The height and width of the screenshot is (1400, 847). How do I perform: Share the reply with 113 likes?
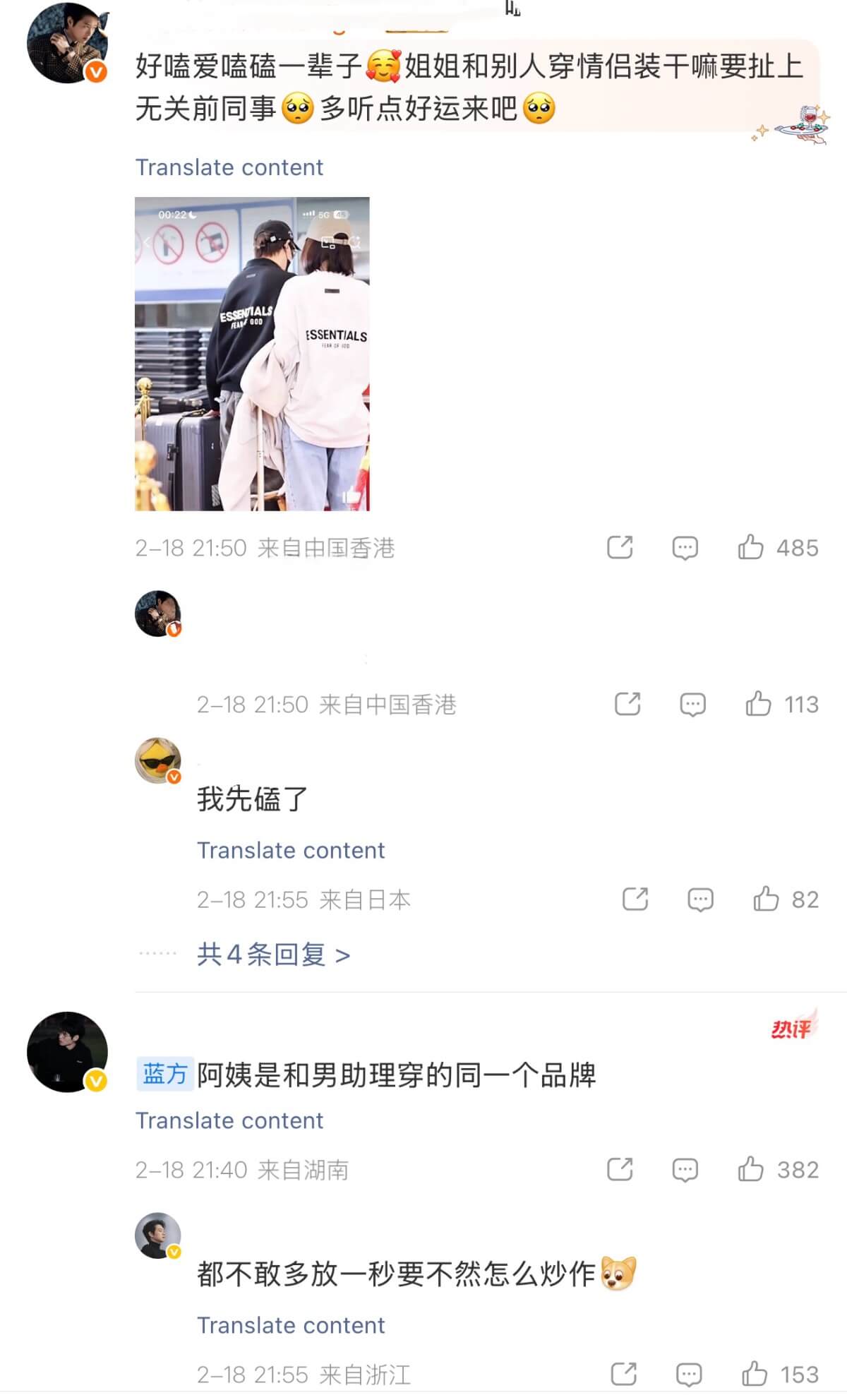click(627, 704)
